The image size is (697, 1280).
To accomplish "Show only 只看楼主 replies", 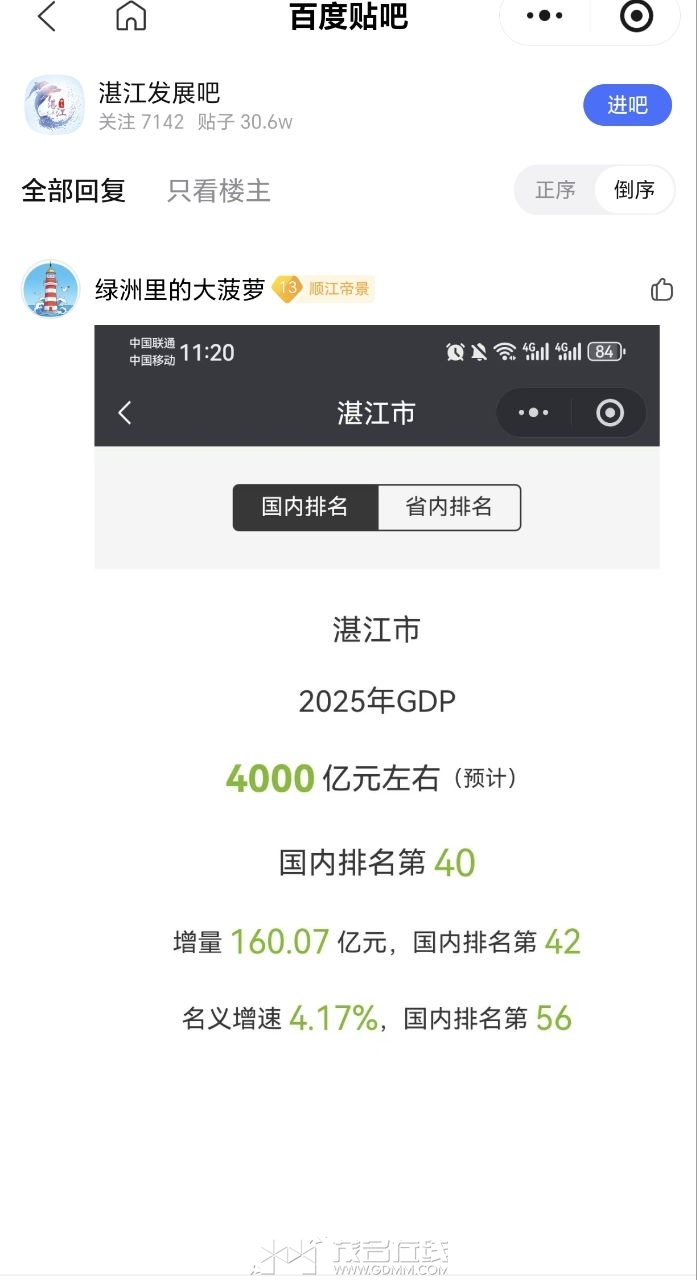I will [218, 190].
